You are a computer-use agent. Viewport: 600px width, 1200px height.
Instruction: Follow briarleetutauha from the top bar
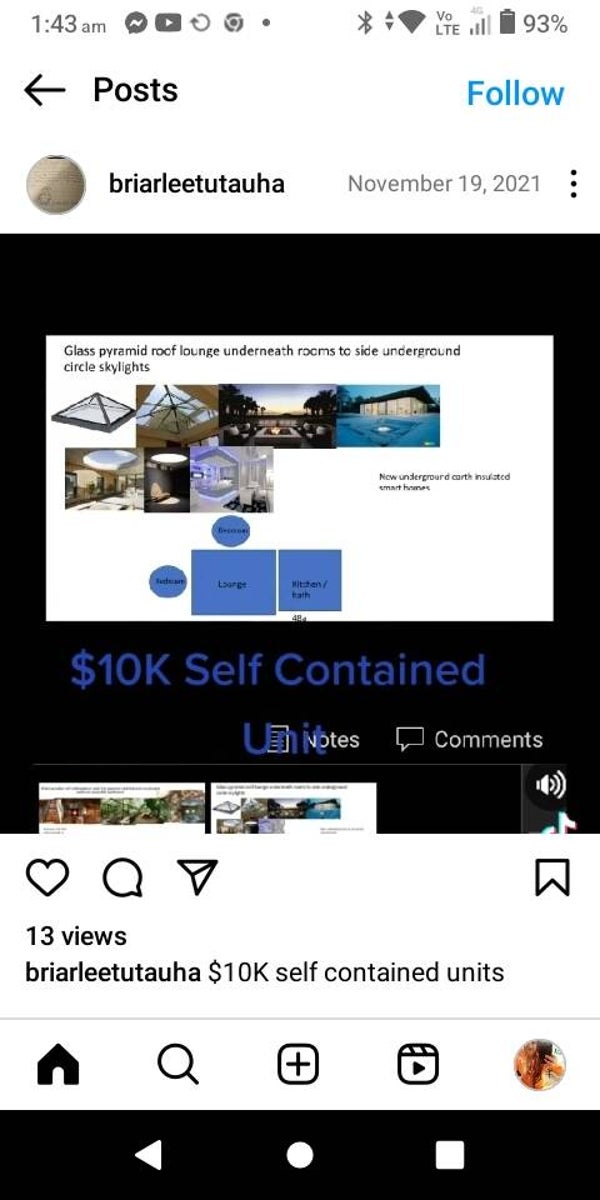tap(515, 93)
